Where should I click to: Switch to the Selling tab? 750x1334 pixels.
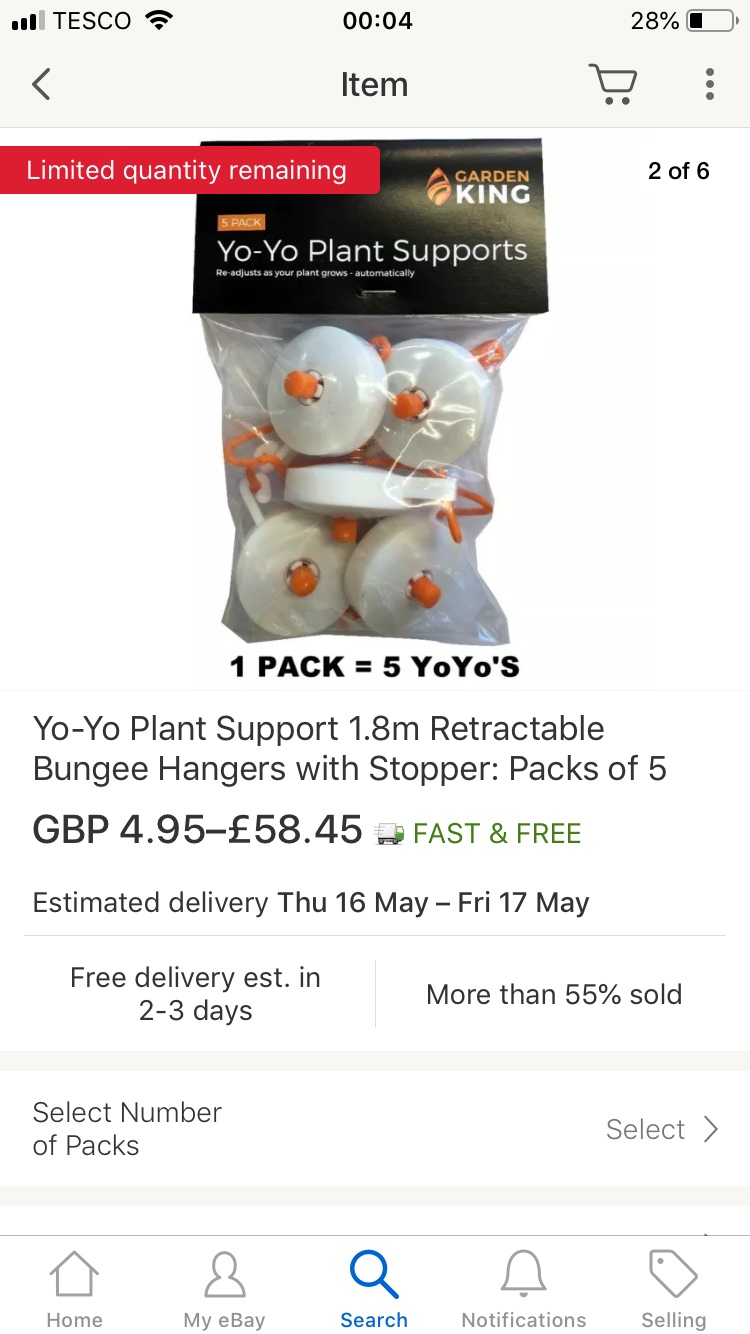point(673,1288)
